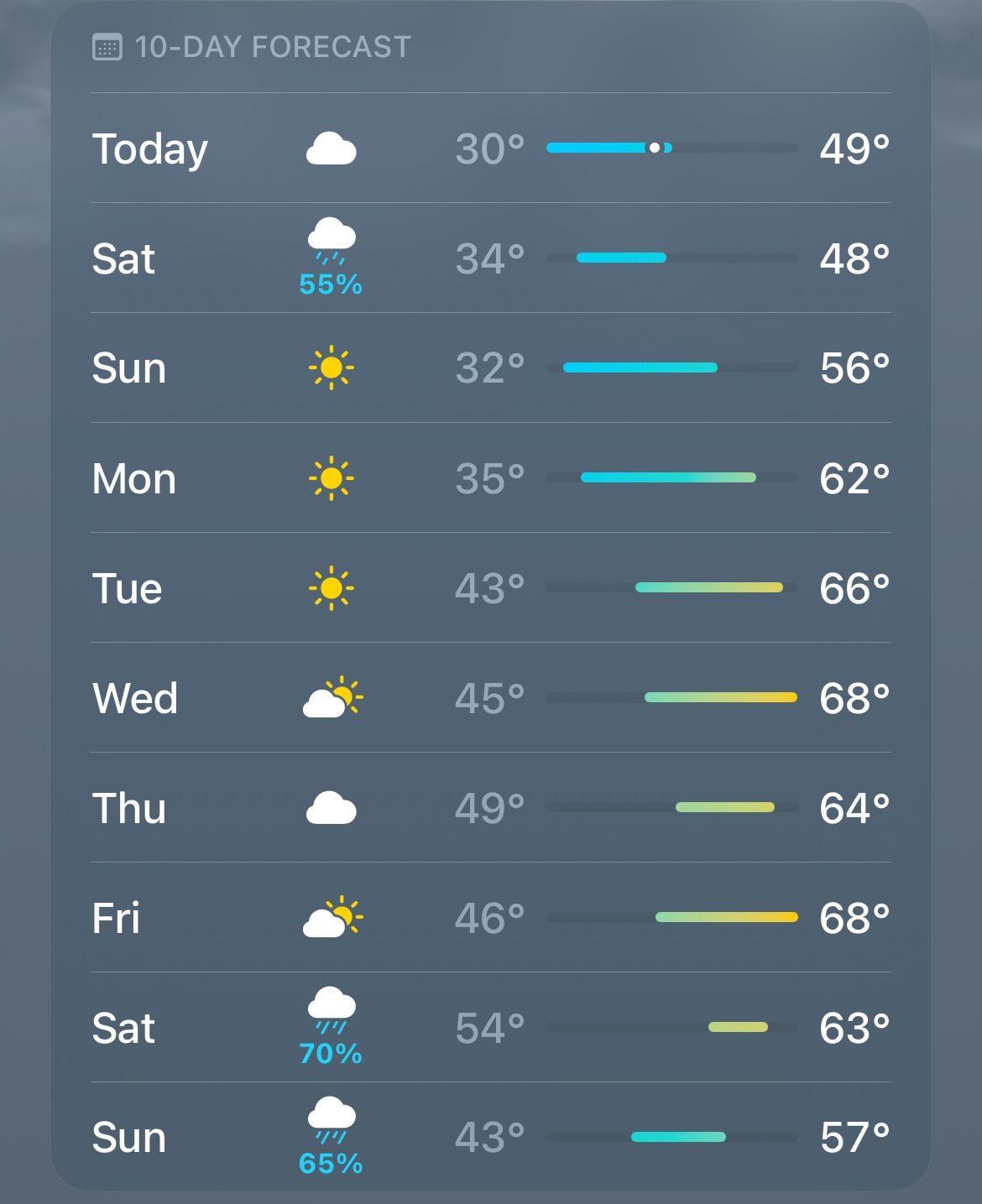Select the Tuesday forecast row
Viewport: 982px width, 1204px height.
click(x=491, y=588)
